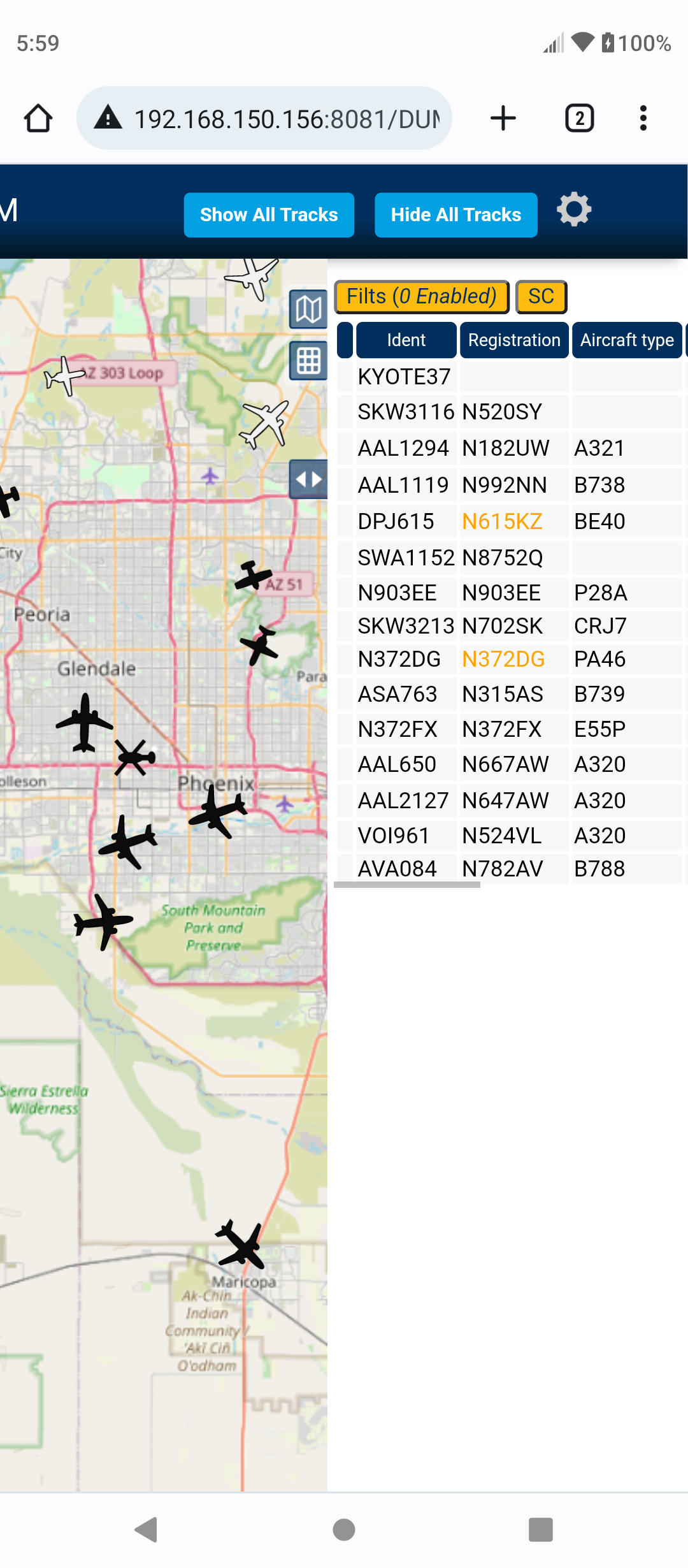Toggle the sidebar with the arrows button
This screenshot has width=688, height=1568.
(x=308, y=479)
